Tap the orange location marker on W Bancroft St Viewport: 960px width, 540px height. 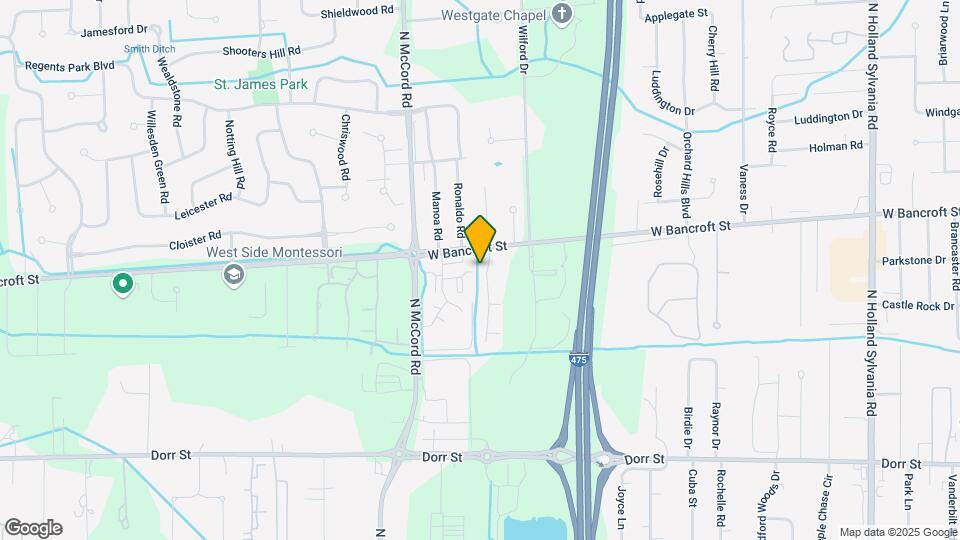[481, 239]
